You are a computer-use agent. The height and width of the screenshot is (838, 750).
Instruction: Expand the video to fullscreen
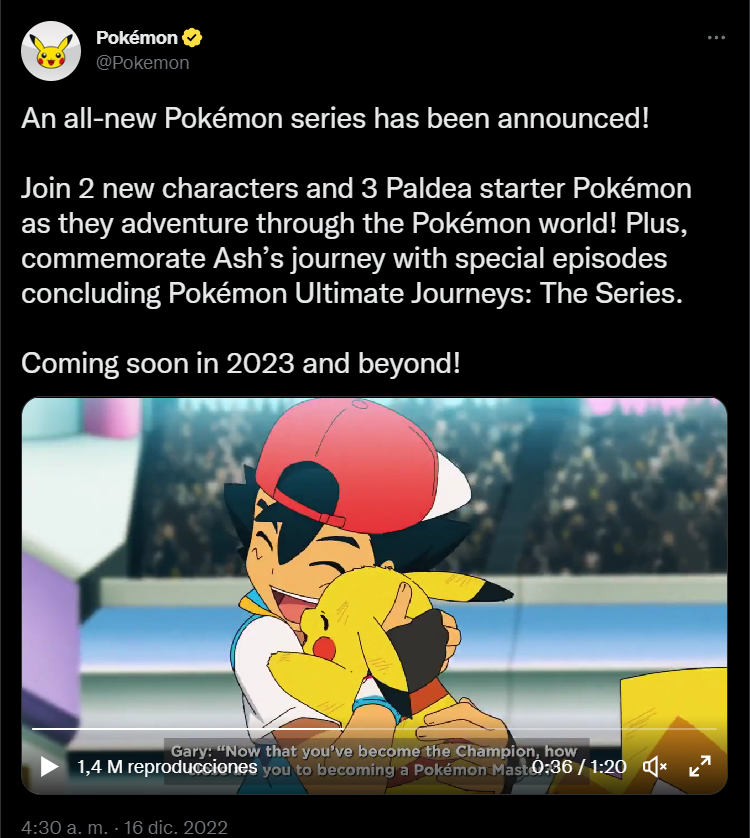pyautogui.click(x=700, y=767)
